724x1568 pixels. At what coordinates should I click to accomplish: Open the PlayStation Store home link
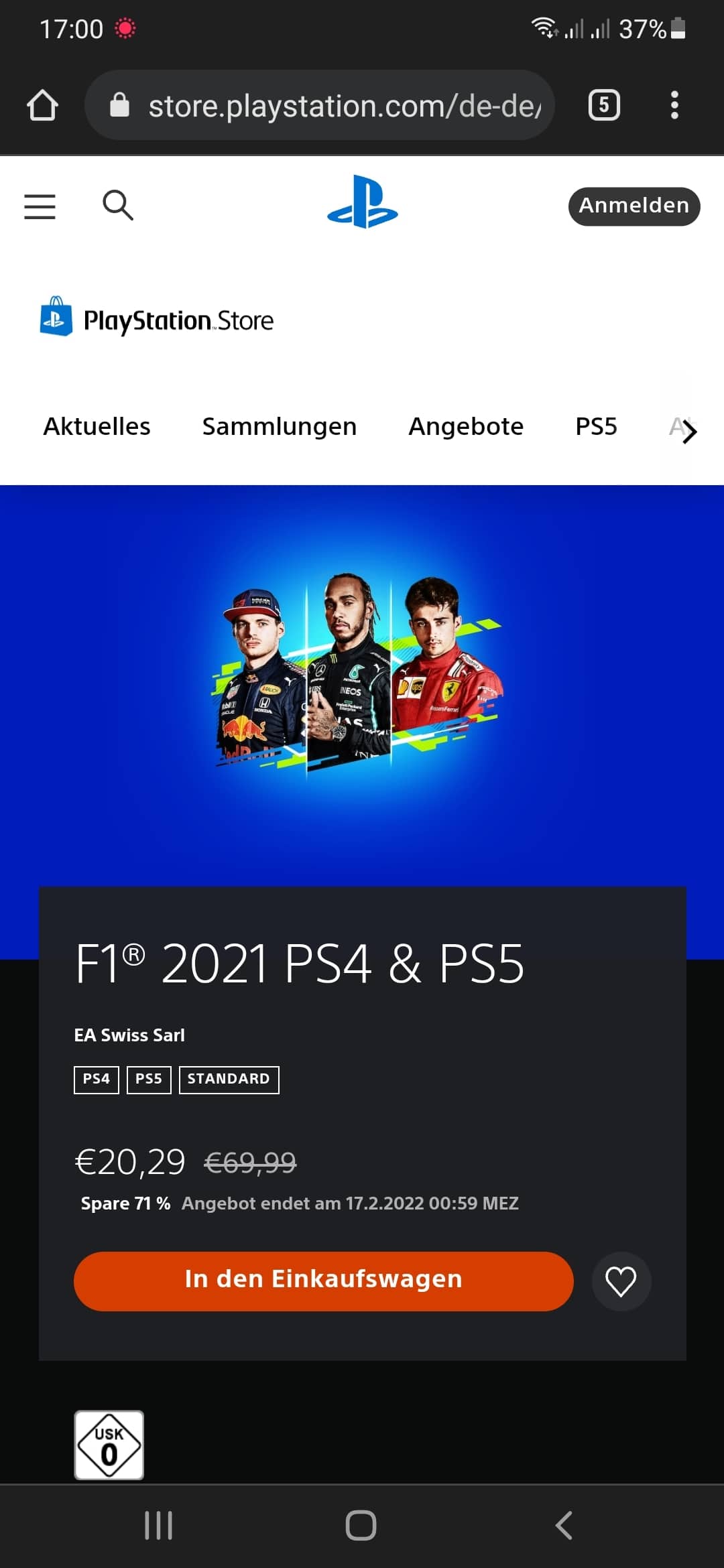pyautogui.click(x=157, y=318)
